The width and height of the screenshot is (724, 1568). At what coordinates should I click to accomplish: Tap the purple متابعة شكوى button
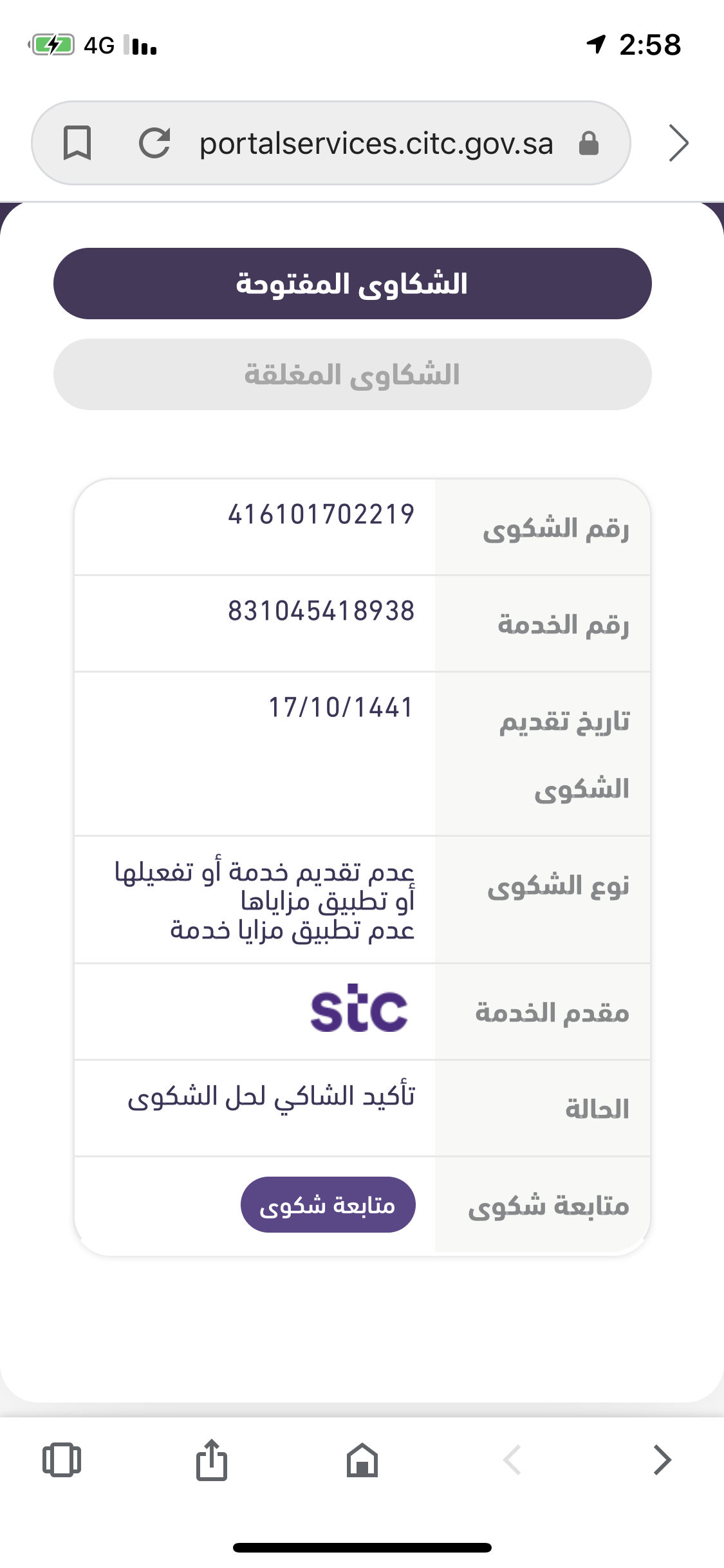point(328,1205)
